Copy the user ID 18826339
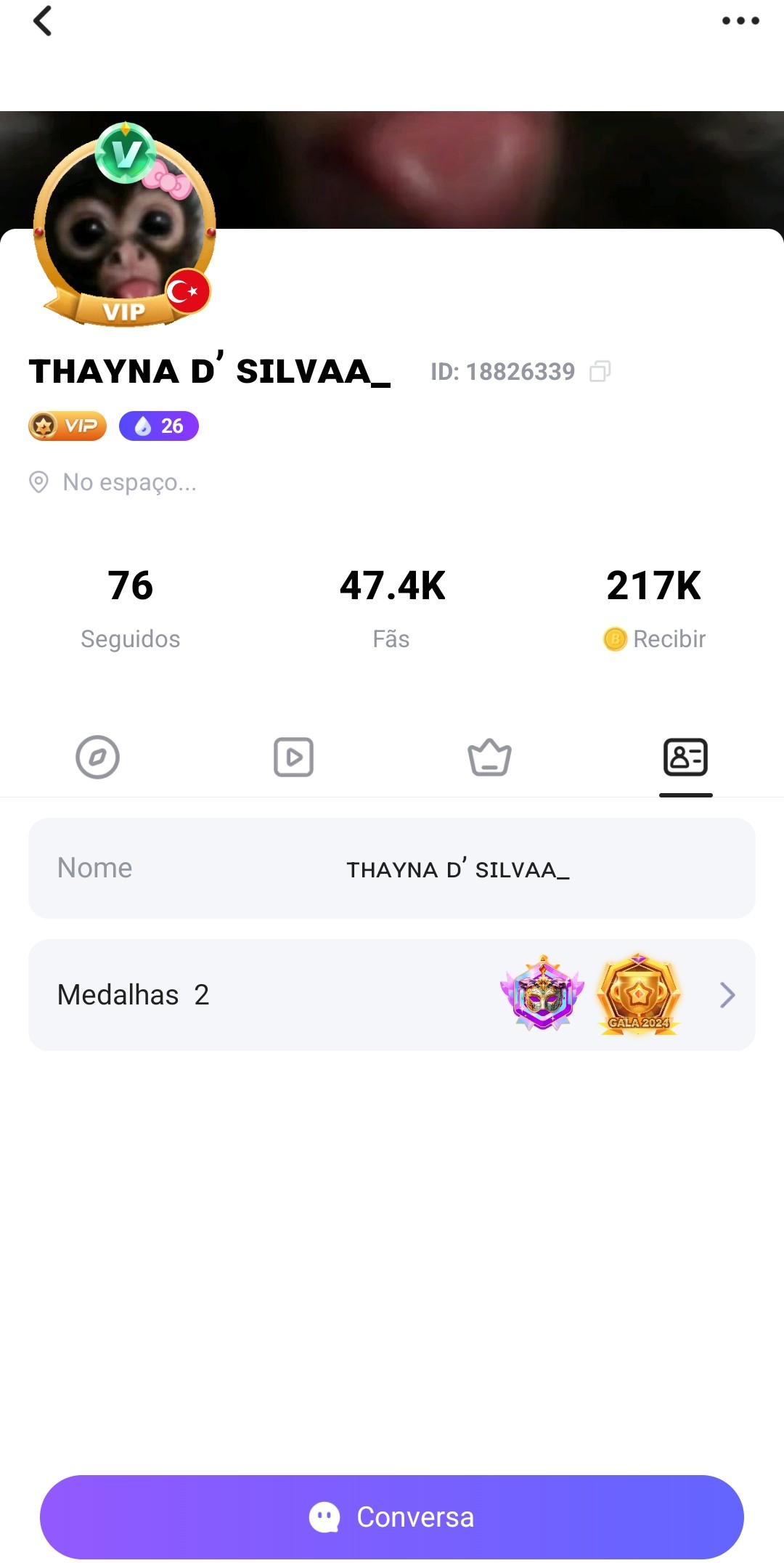Viewport: 784px width, 1563px height. coord(600,371)
